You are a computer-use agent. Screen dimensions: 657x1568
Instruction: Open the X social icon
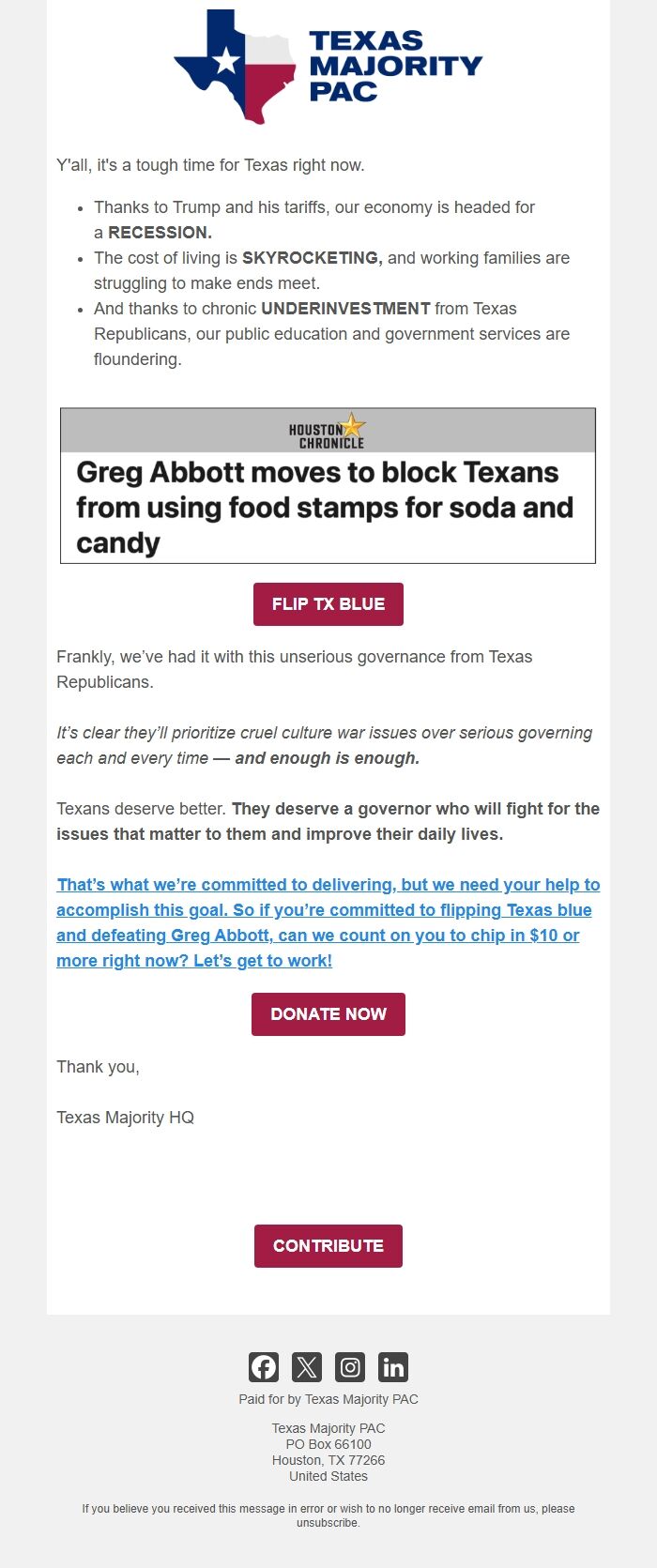tap(307, 1367)
